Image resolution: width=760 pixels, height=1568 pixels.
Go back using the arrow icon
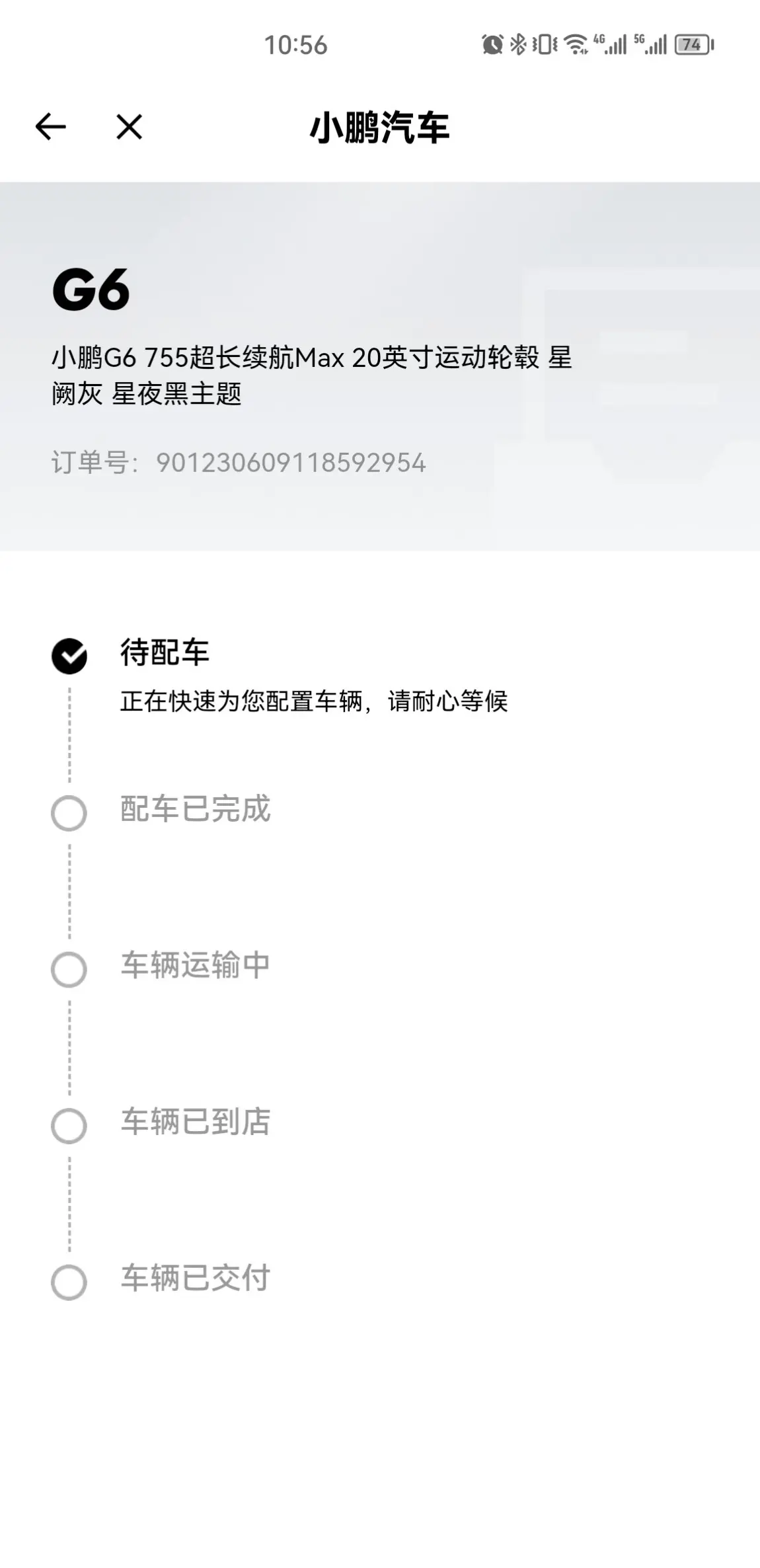(x=51, y=127)
